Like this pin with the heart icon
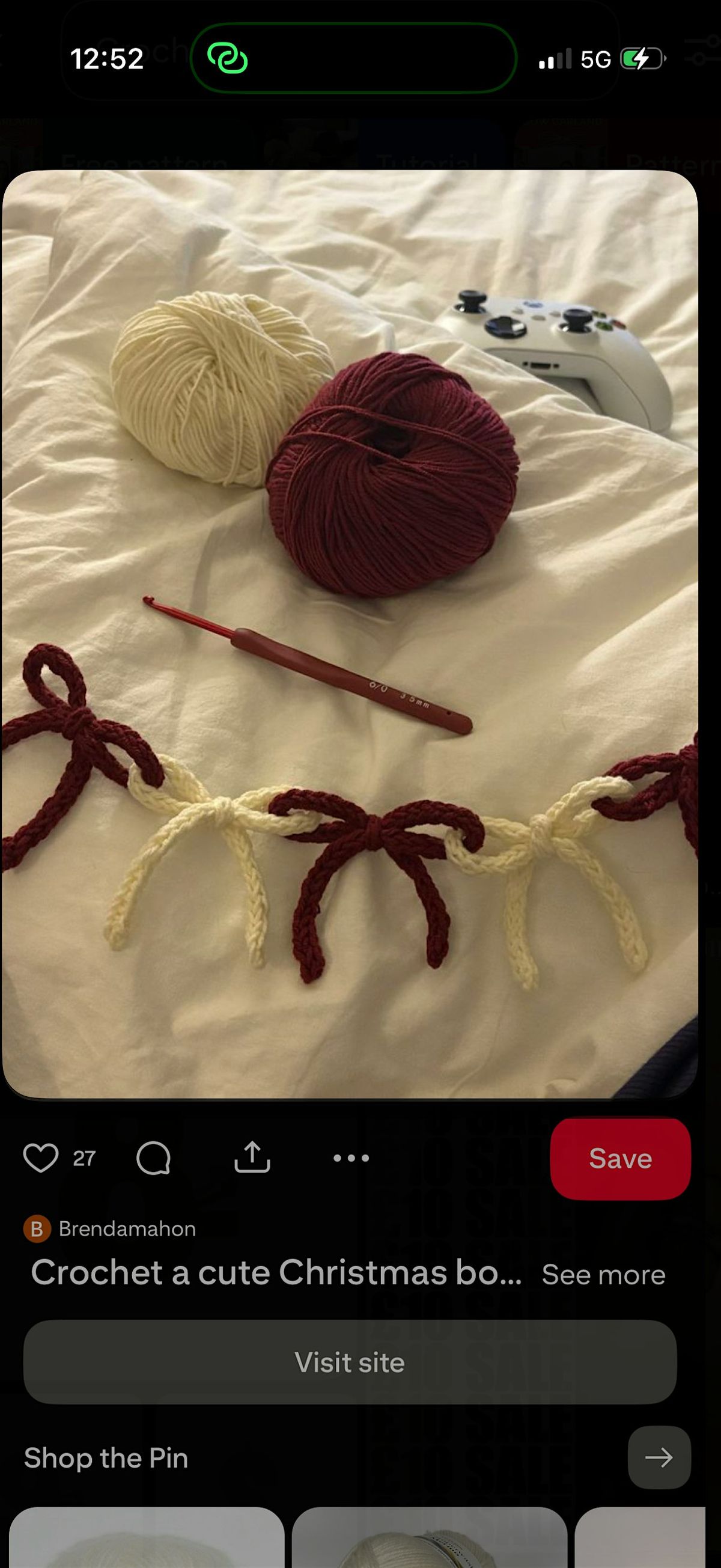This screenshot has width=721, height=1568. click(41, 1158)
